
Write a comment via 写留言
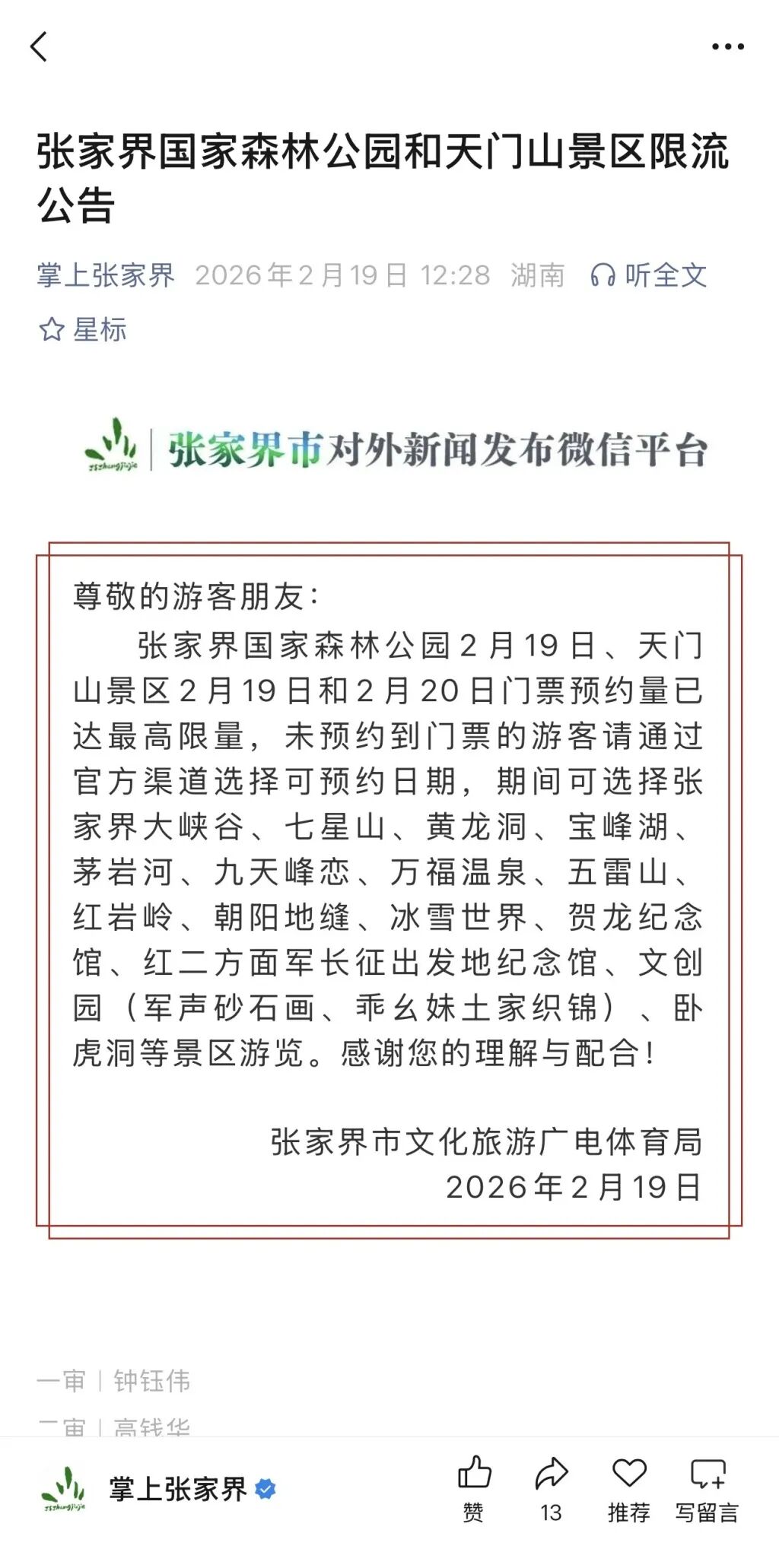click(707, 1489)
